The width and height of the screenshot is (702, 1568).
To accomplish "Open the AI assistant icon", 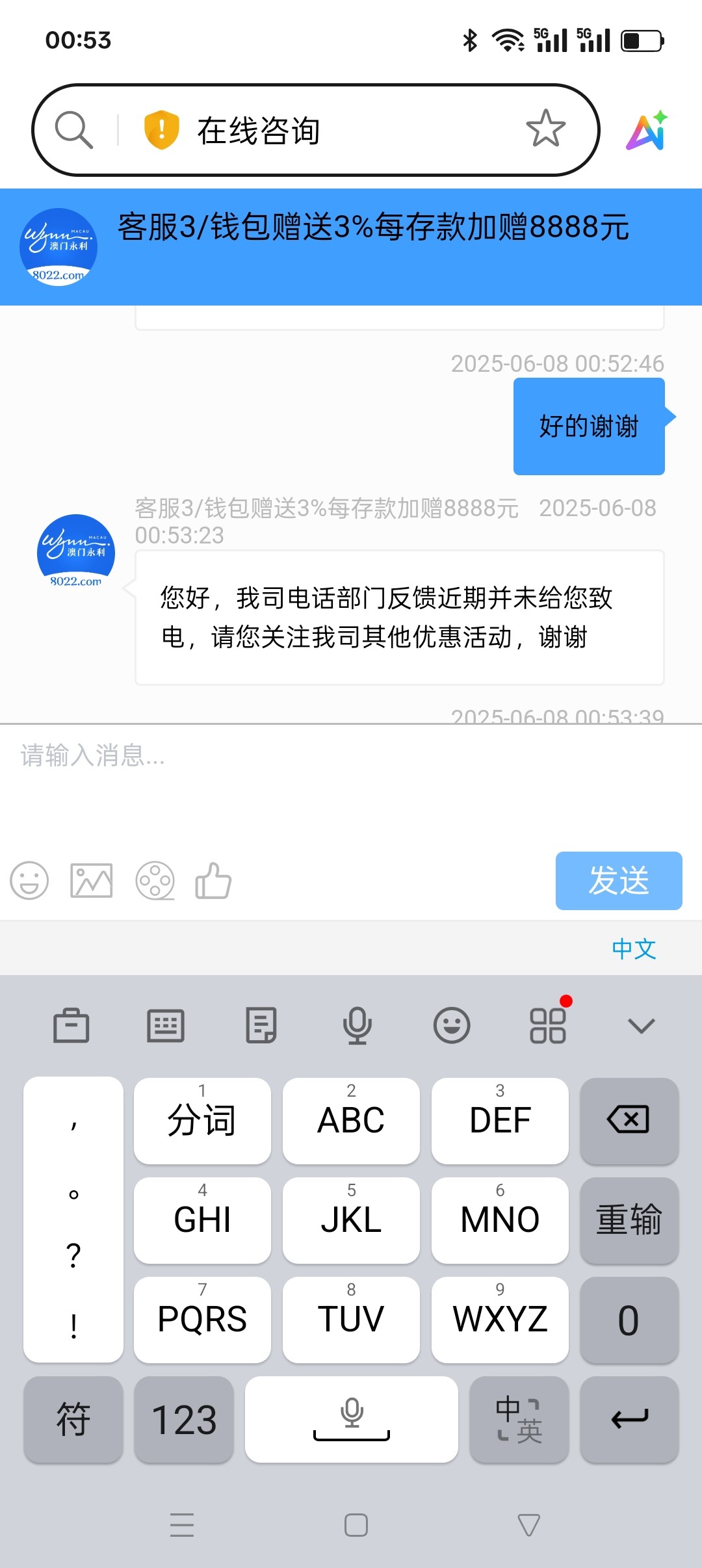I will click(x=647, y=130).
